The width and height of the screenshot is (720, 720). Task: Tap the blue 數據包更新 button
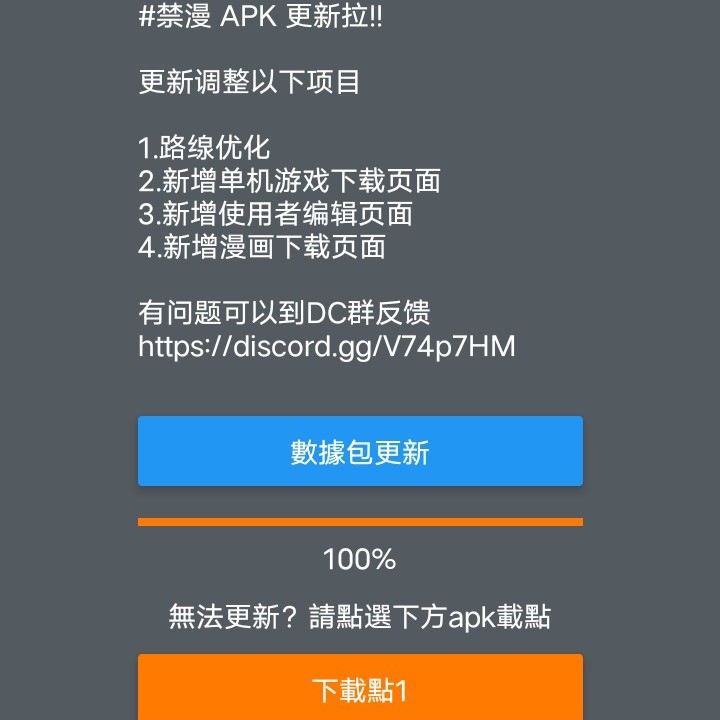[x=360, y=451]
